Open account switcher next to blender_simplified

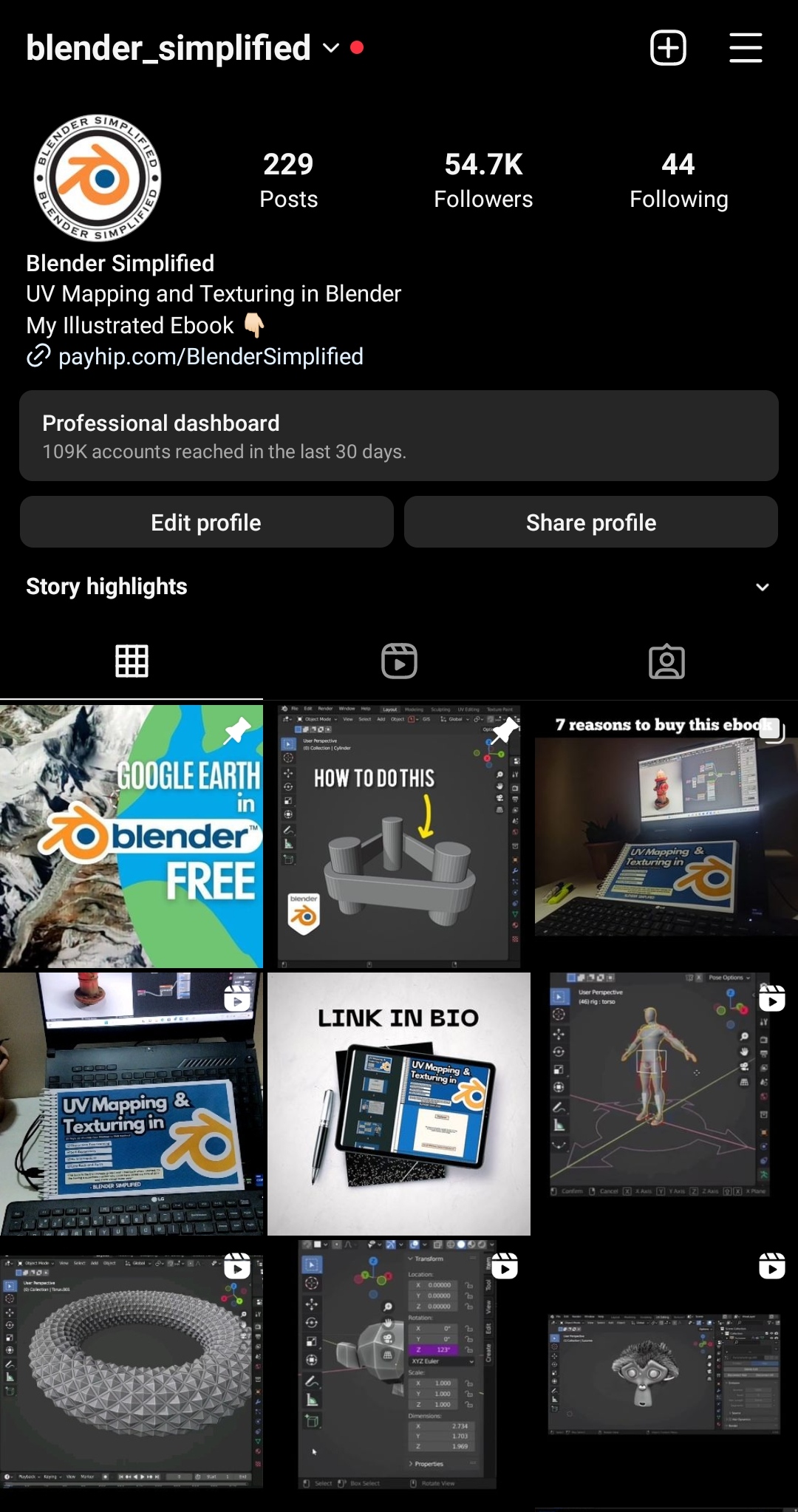point(331,48)
